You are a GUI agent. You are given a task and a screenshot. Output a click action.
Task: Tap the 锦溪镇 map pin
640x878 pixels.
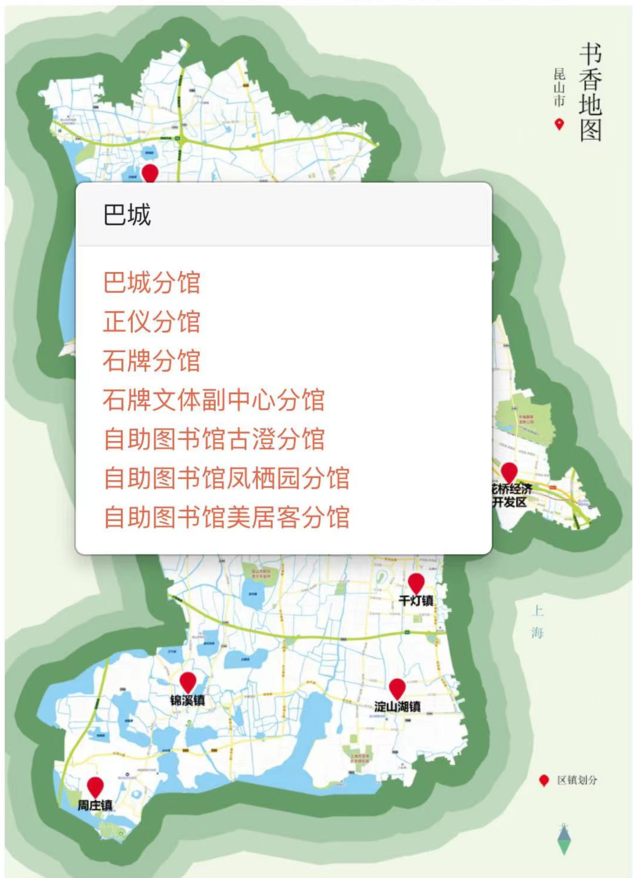point(188,682)
